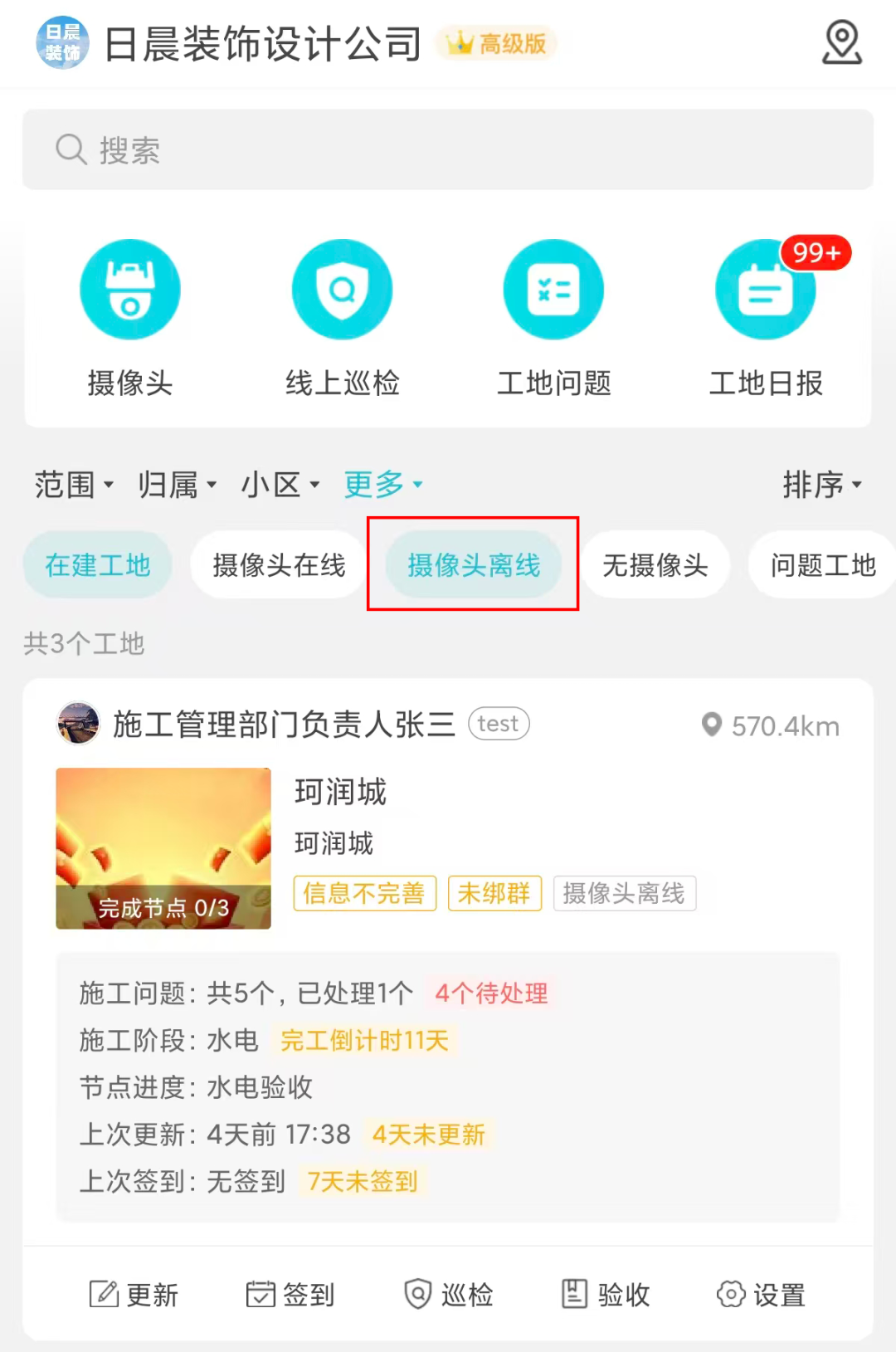896x1352 pixels.
Task: Open 设置 for the 珂润城 site
Action: pos(761,1294)
